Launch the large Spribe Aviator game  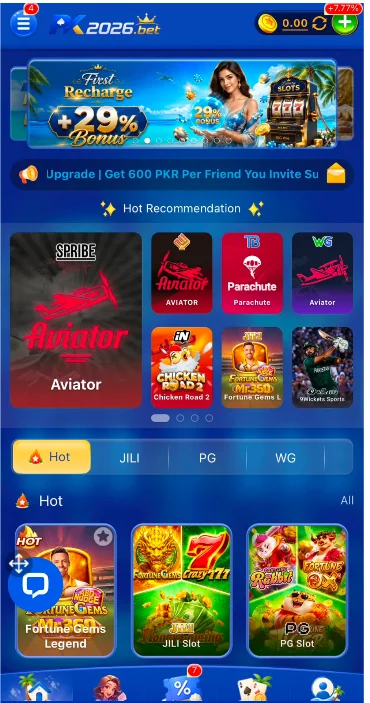[76, 320]
